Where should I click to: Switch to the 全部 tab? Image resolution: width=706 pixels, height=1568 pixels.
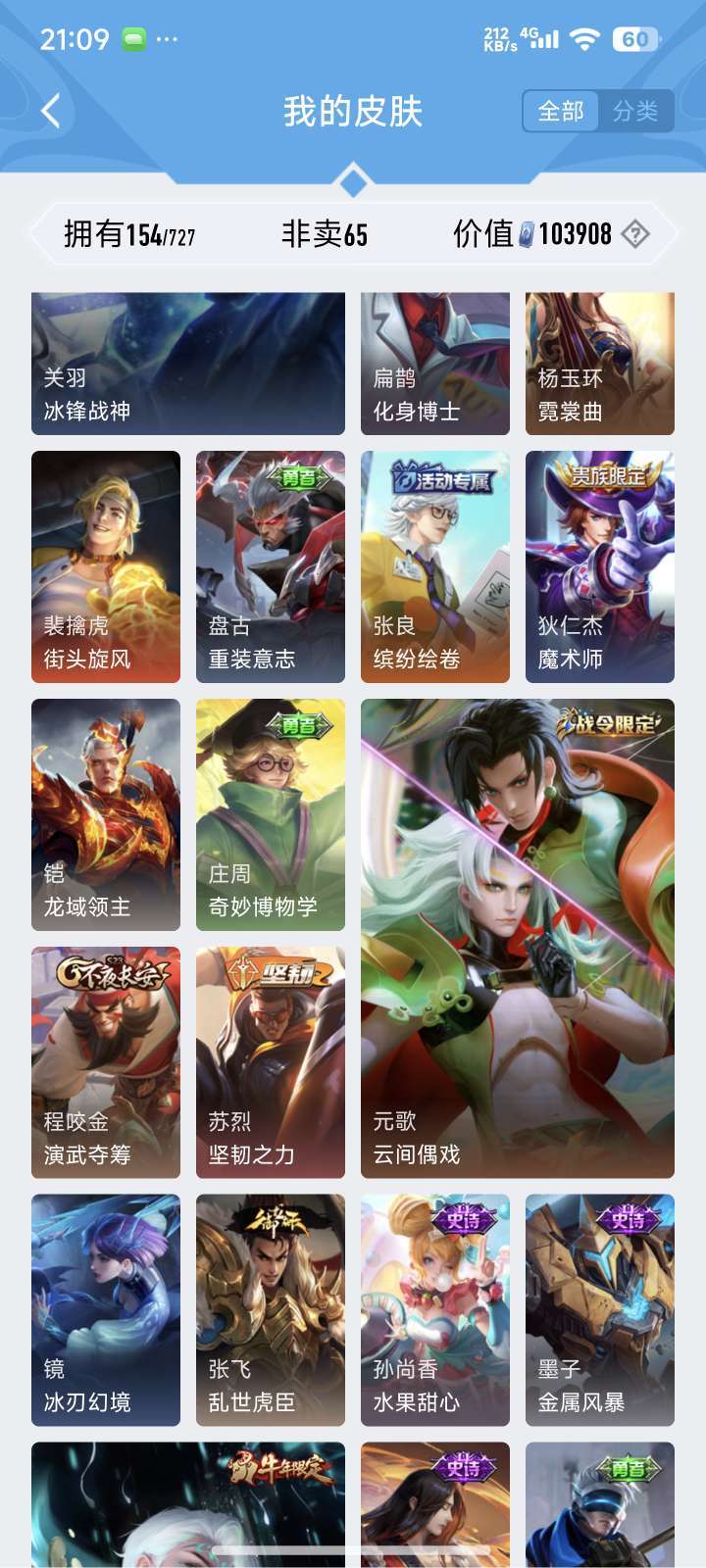(x=561, y=111)
